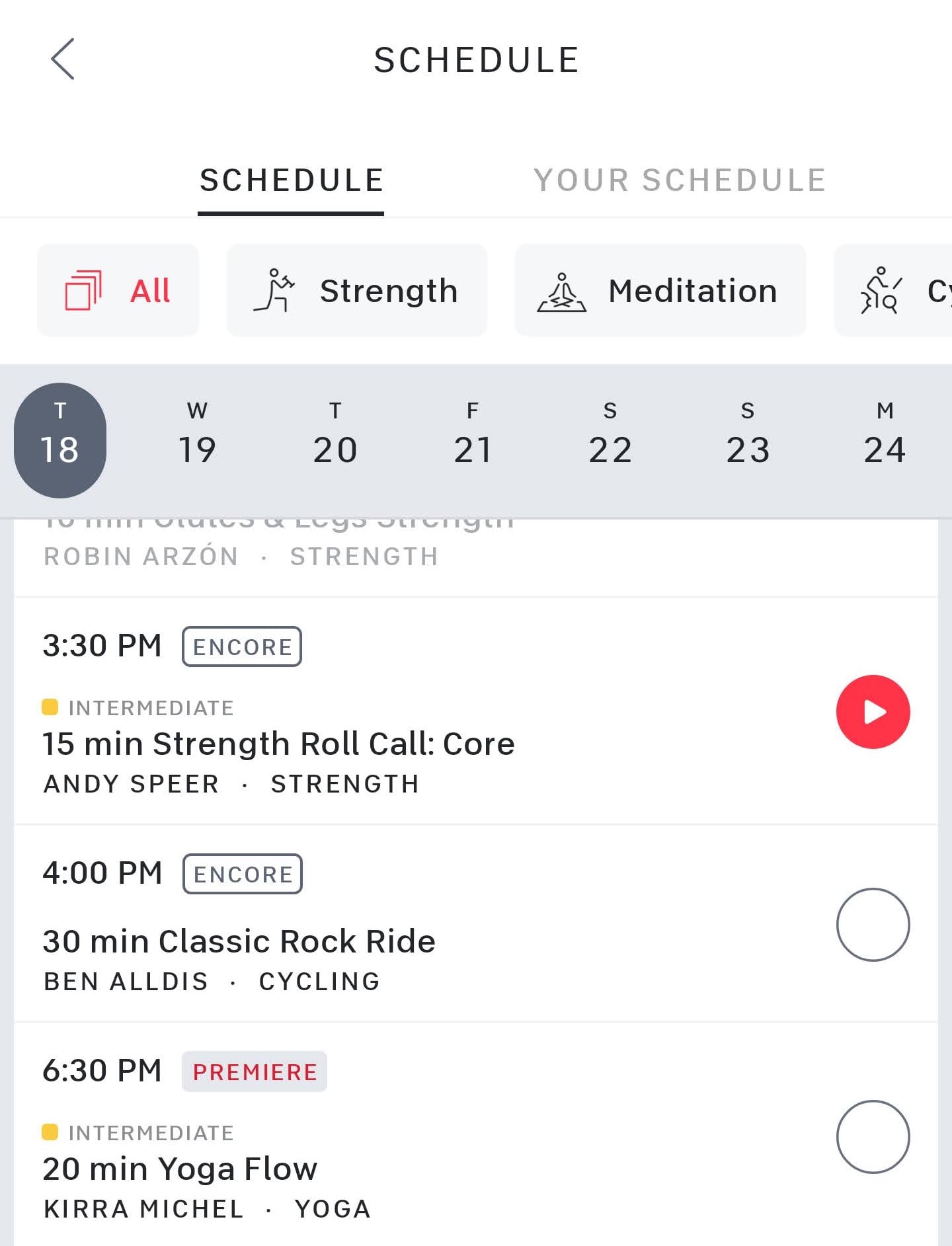Click the Strength person icon in the filter
This screenshot has width=952, height=1246.
click(x=278, y=290)
